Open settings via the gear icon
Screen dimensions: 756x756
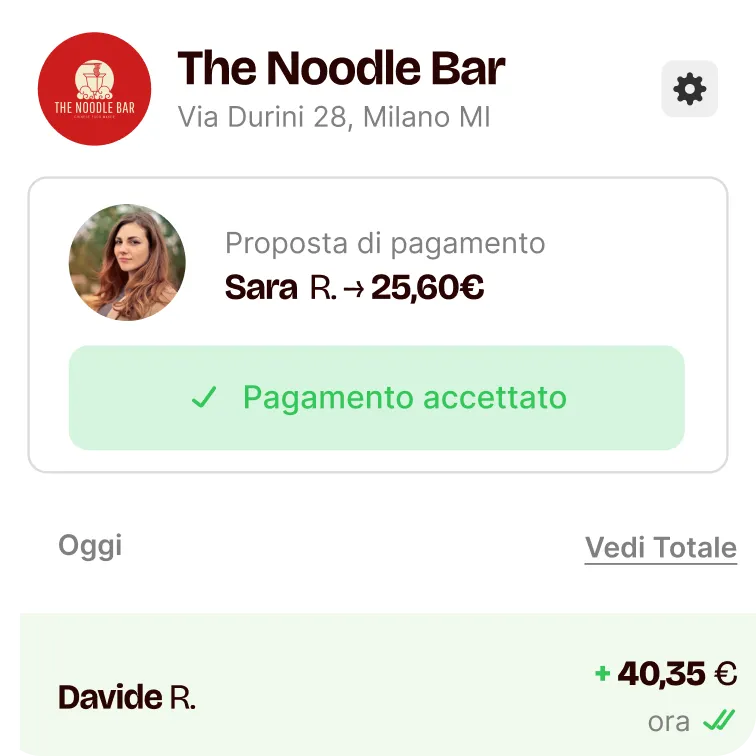click(x=690, y=90)
